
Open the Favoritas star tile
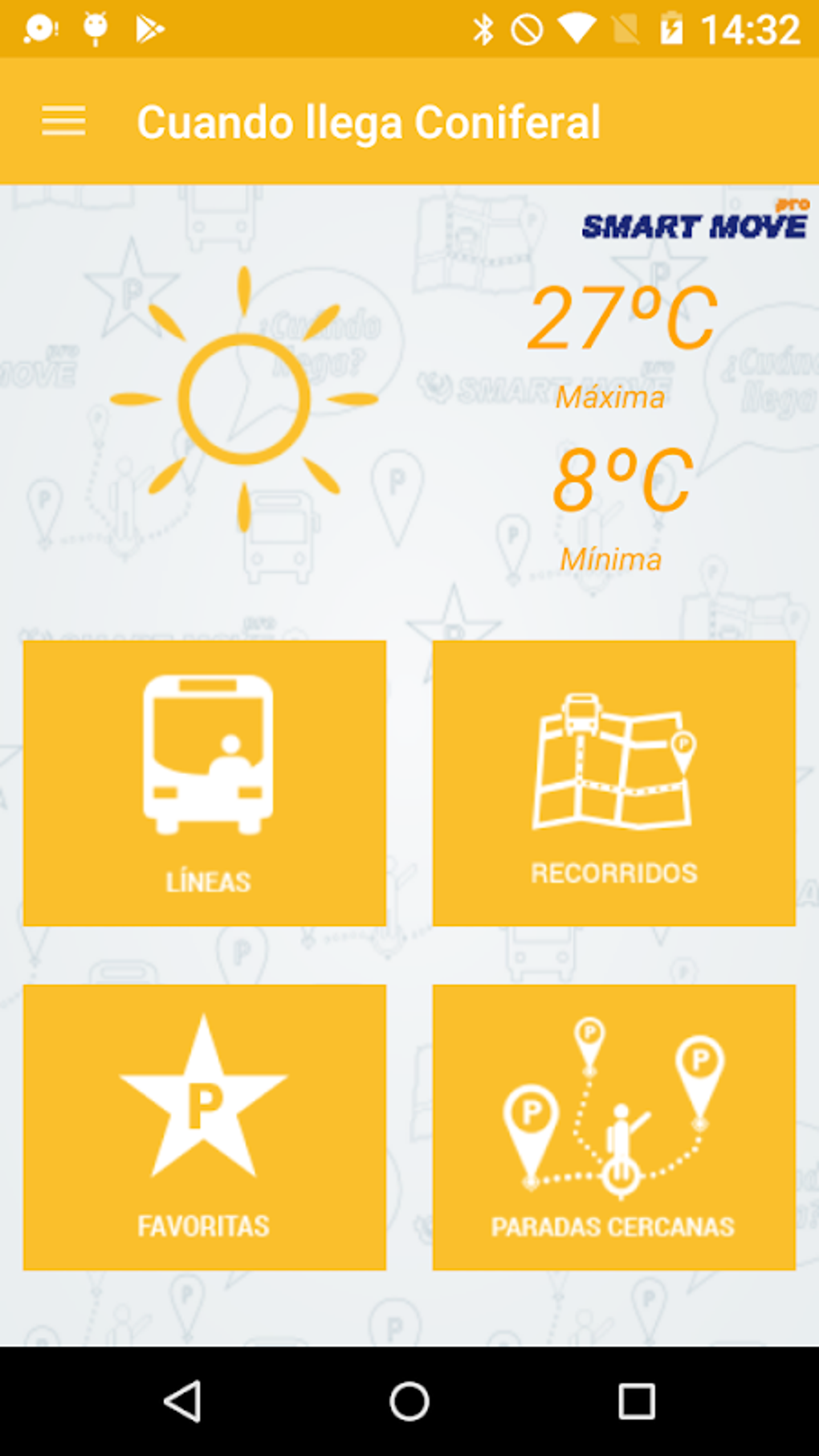[x=205, y=1127]
